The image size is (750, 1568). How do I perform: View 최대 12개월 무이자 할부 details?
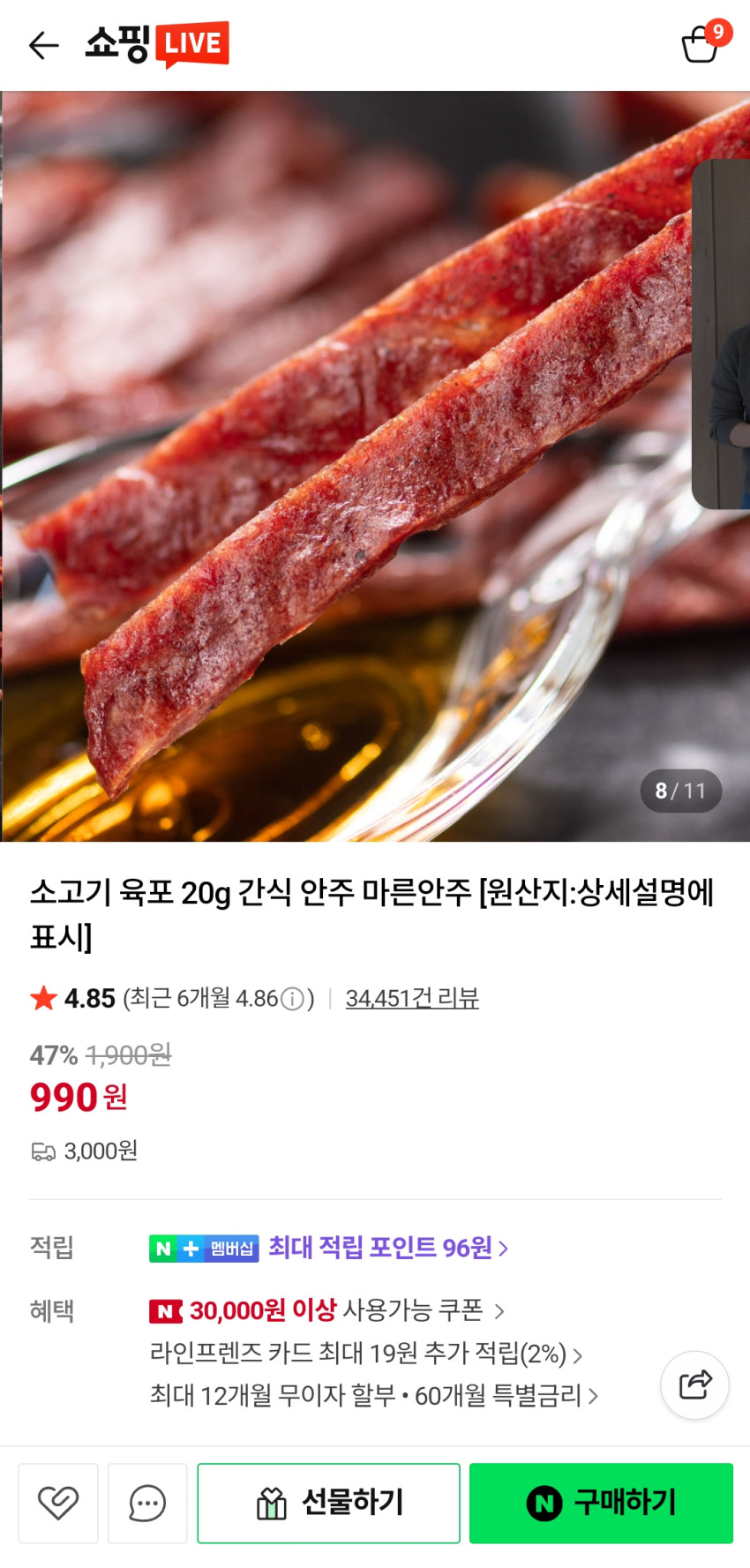click(x=374, y=1396)
